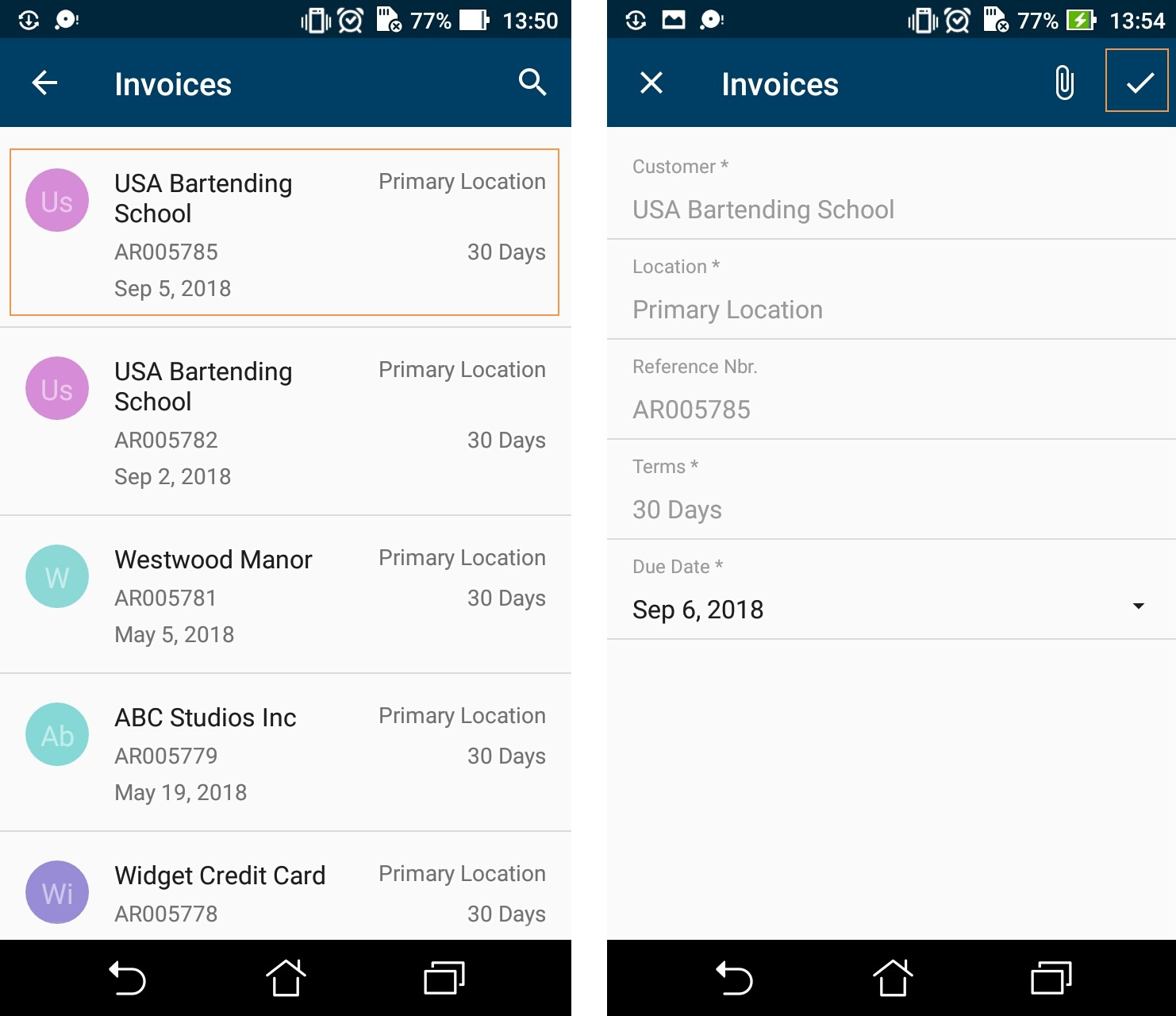Screen dimensions: 1176x1016
Task: Open the ABC Studios Inc invoice
Action: 284,753
